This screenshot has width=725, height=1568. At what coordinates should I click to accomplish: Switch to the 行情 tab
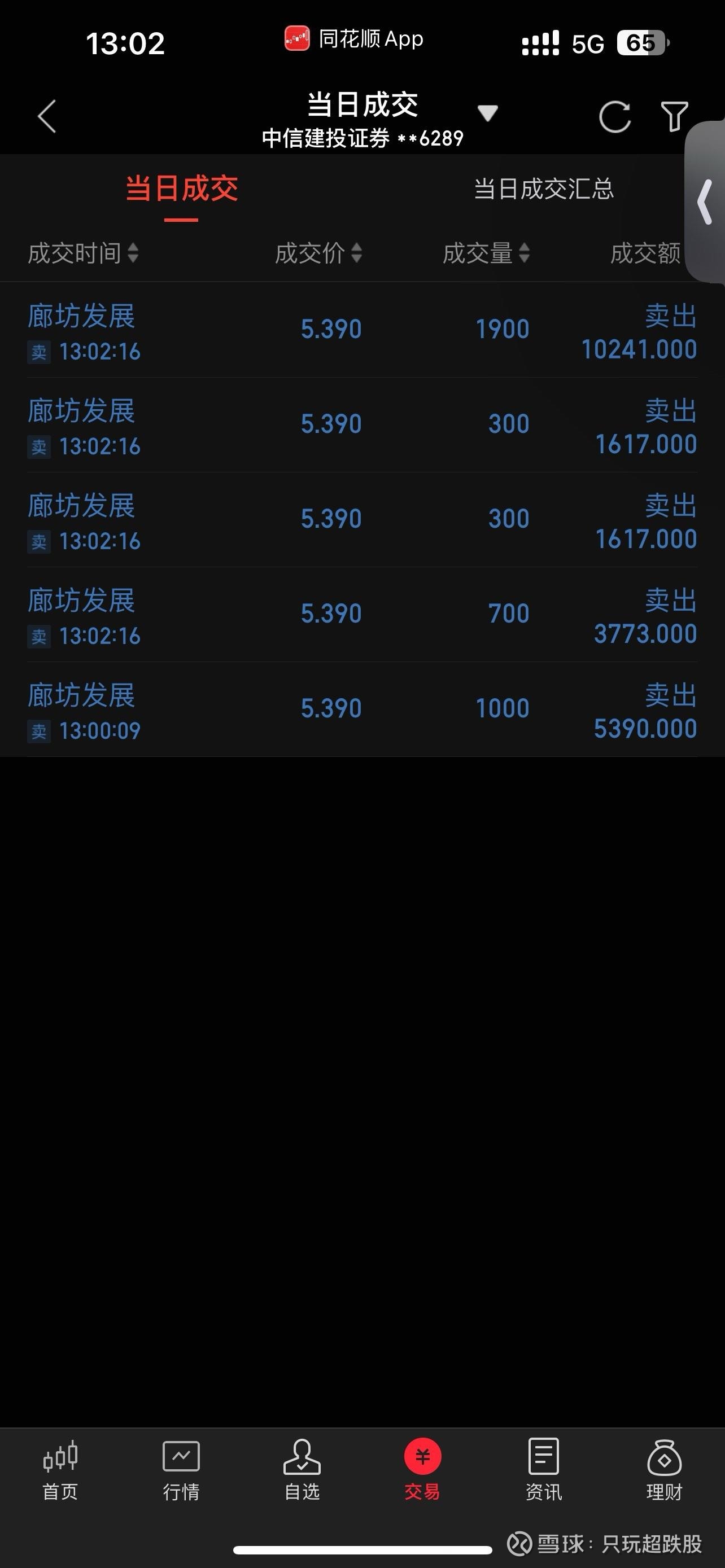click(181, 1470)
